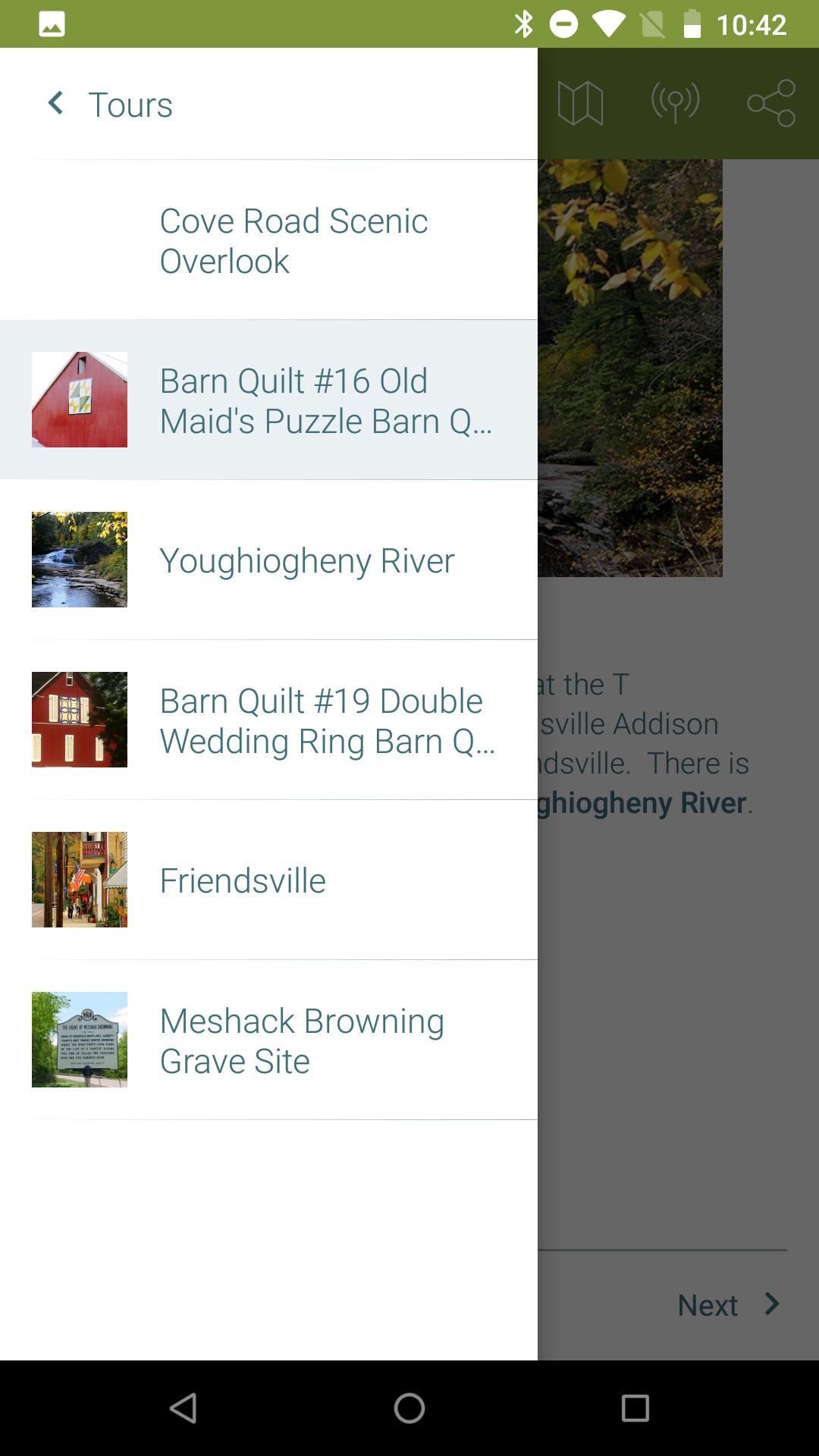The height and width of the screenshot is (1456, 819).
Task: Open the map view icon
Action: pyautogui.click(x=580, y=103)
